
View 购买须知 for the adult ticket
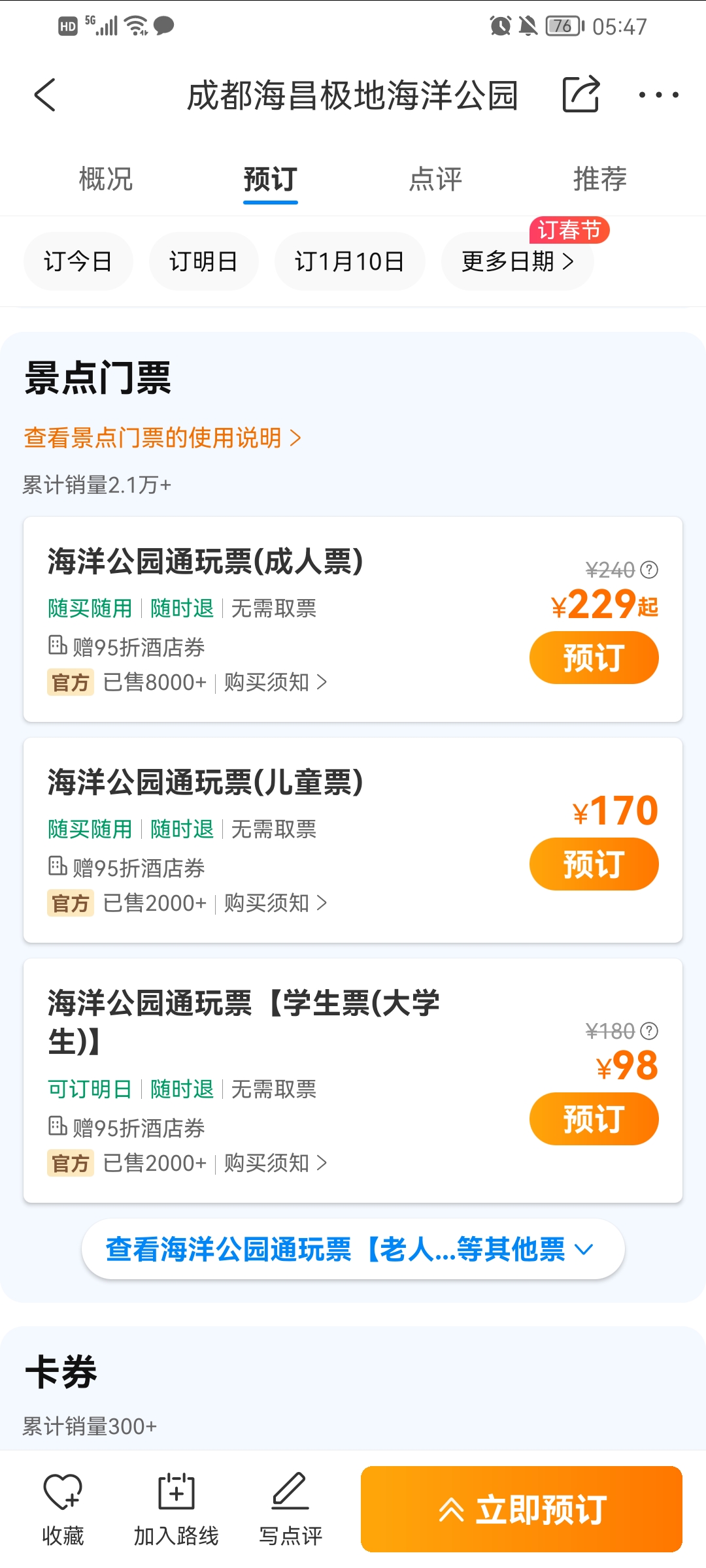coord(275,682)
